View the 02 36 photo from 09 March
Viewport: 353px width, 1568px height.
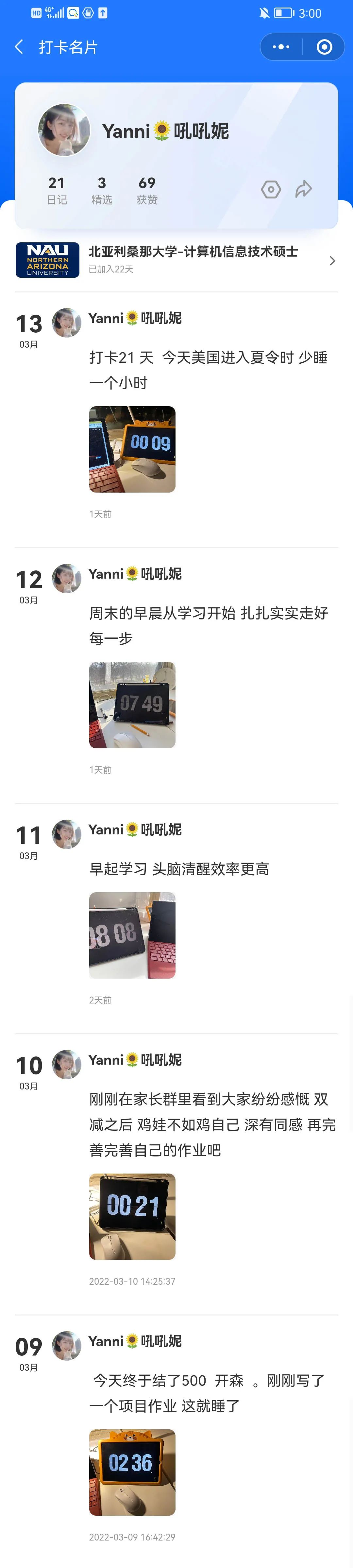pyautogui.click(x=132, y=1472)
